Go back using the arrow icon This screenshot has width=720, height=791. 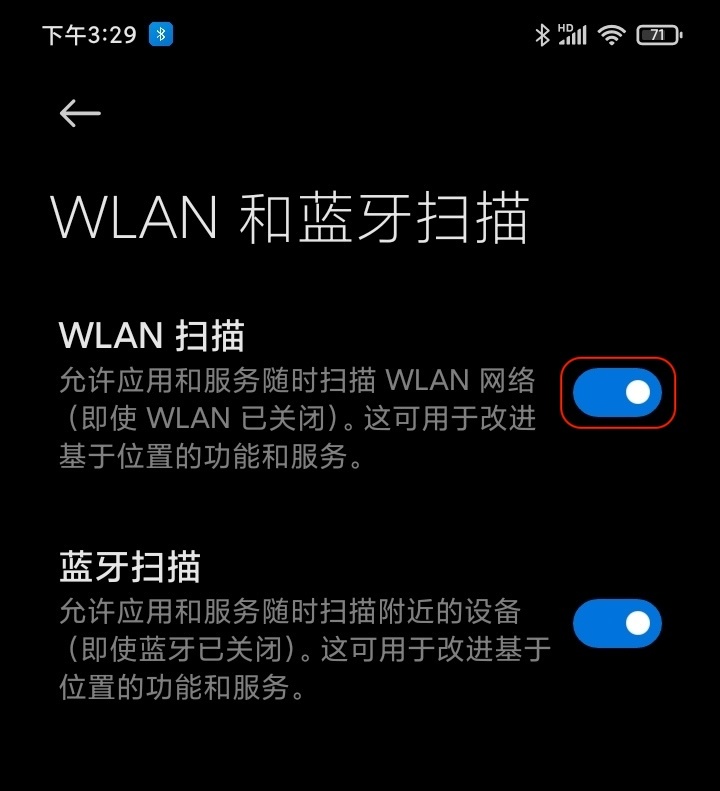pos(80,114)
